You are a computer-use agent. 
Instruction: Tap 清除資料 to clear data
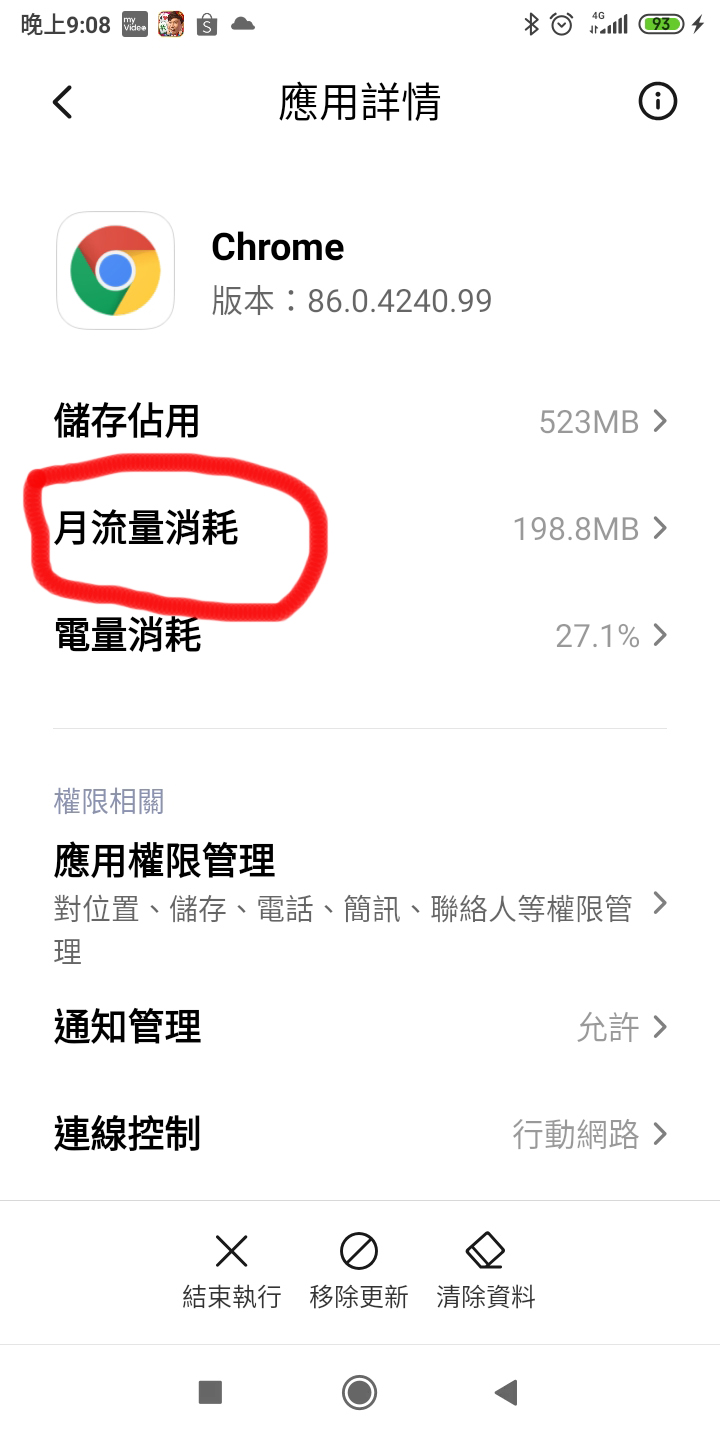click(486, 1270)
